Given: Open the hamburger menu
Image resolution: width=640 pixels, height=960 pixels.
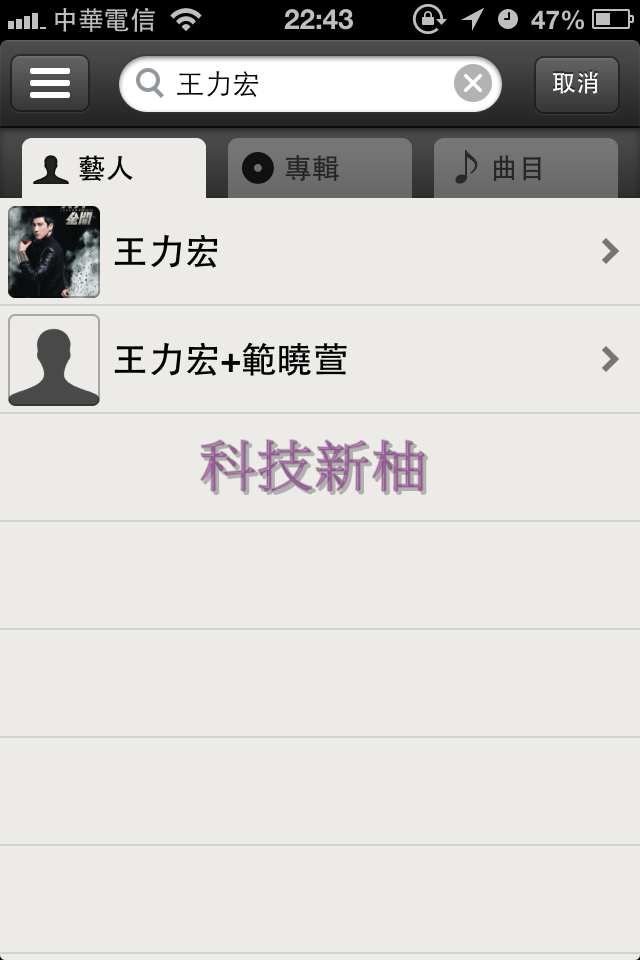Looking at the screenshot, I should click(x=50, y=83).
